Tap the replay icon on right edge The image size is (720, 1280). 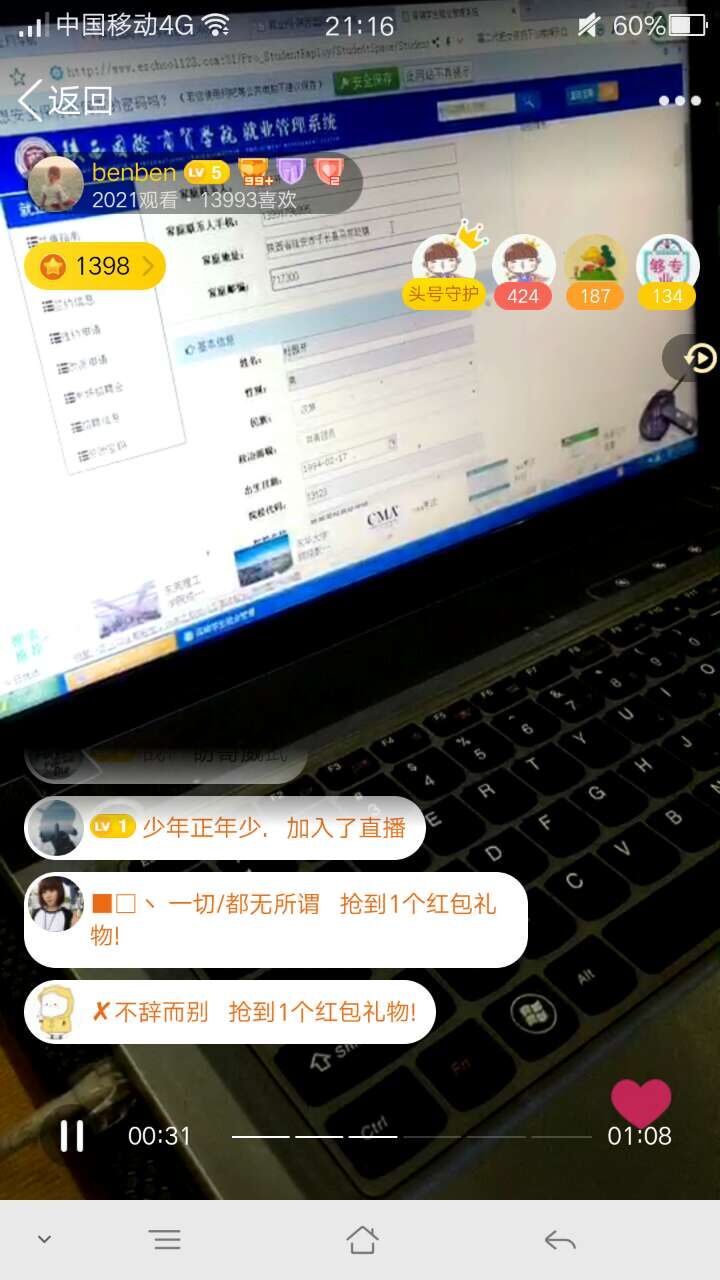(x=698, y=358)
